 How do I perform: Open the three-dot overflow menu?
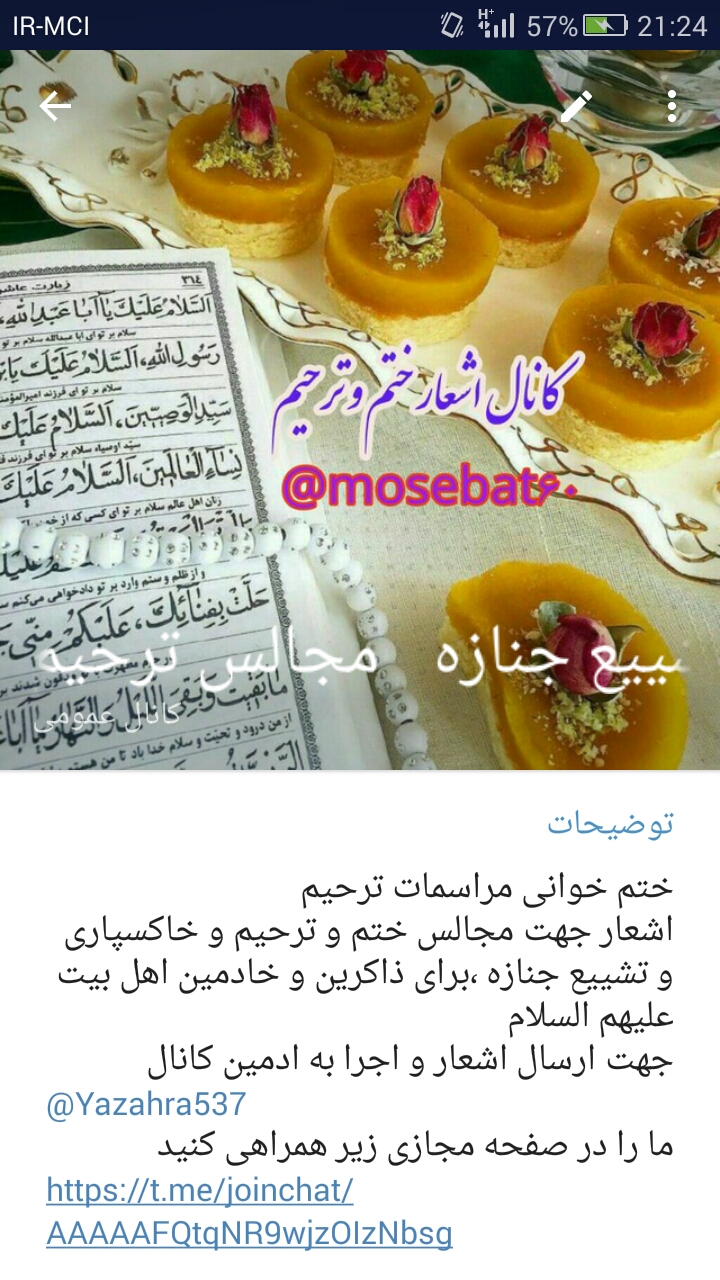pyautogui.click(x=672, y=106)
